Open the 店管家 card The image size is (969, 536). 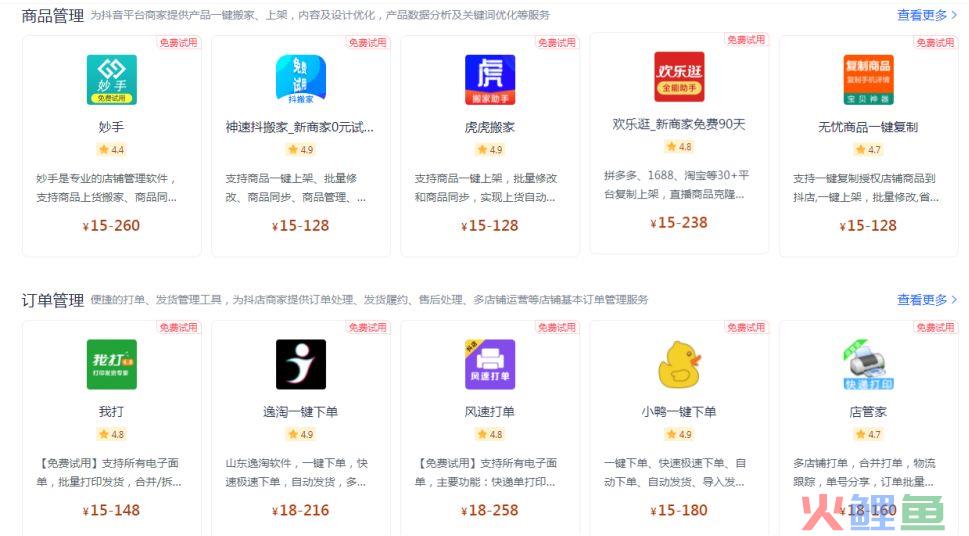(867, 411)
